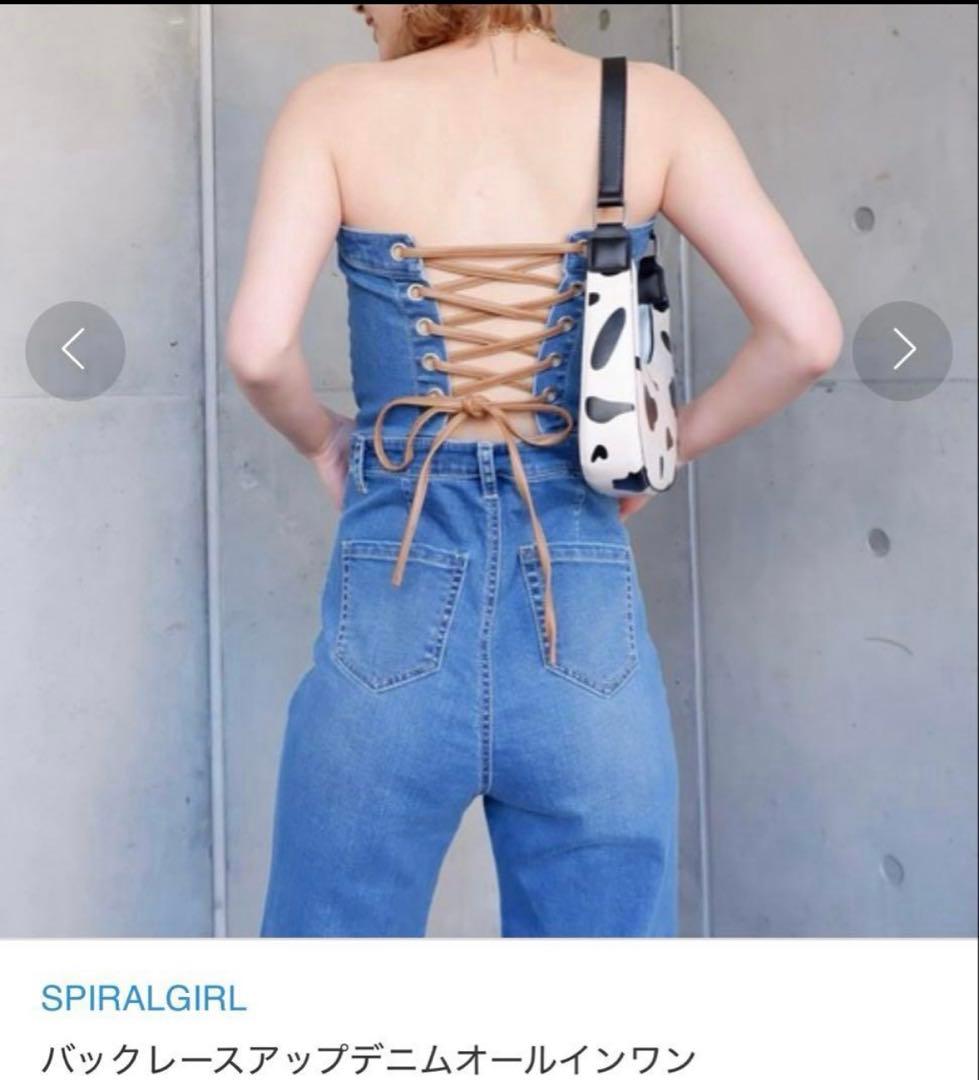Open the SPIRALGIRL brand link
The image size is (979, 1080).
143,998
